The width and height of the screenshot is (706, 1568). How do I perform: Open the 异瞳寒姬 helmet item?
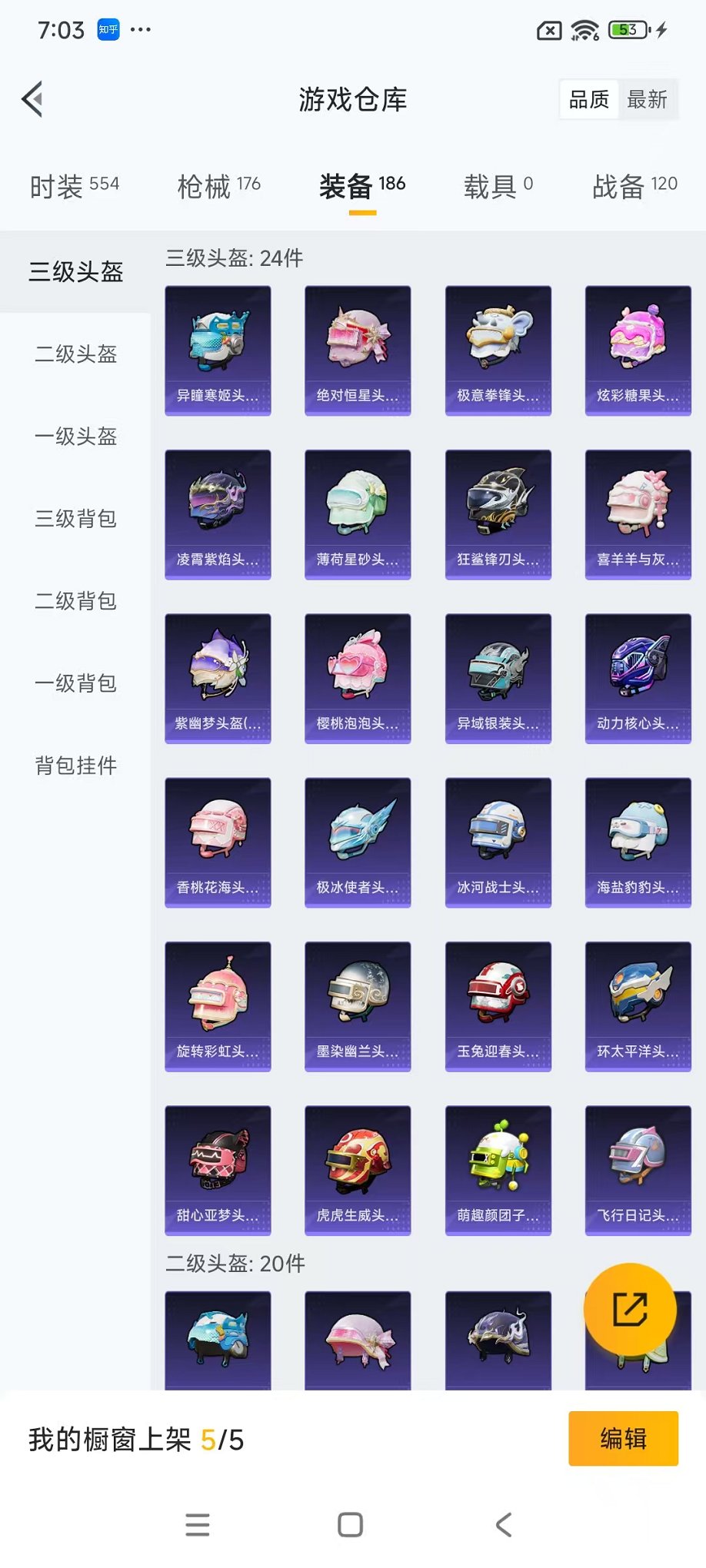[x=218, y=350]
